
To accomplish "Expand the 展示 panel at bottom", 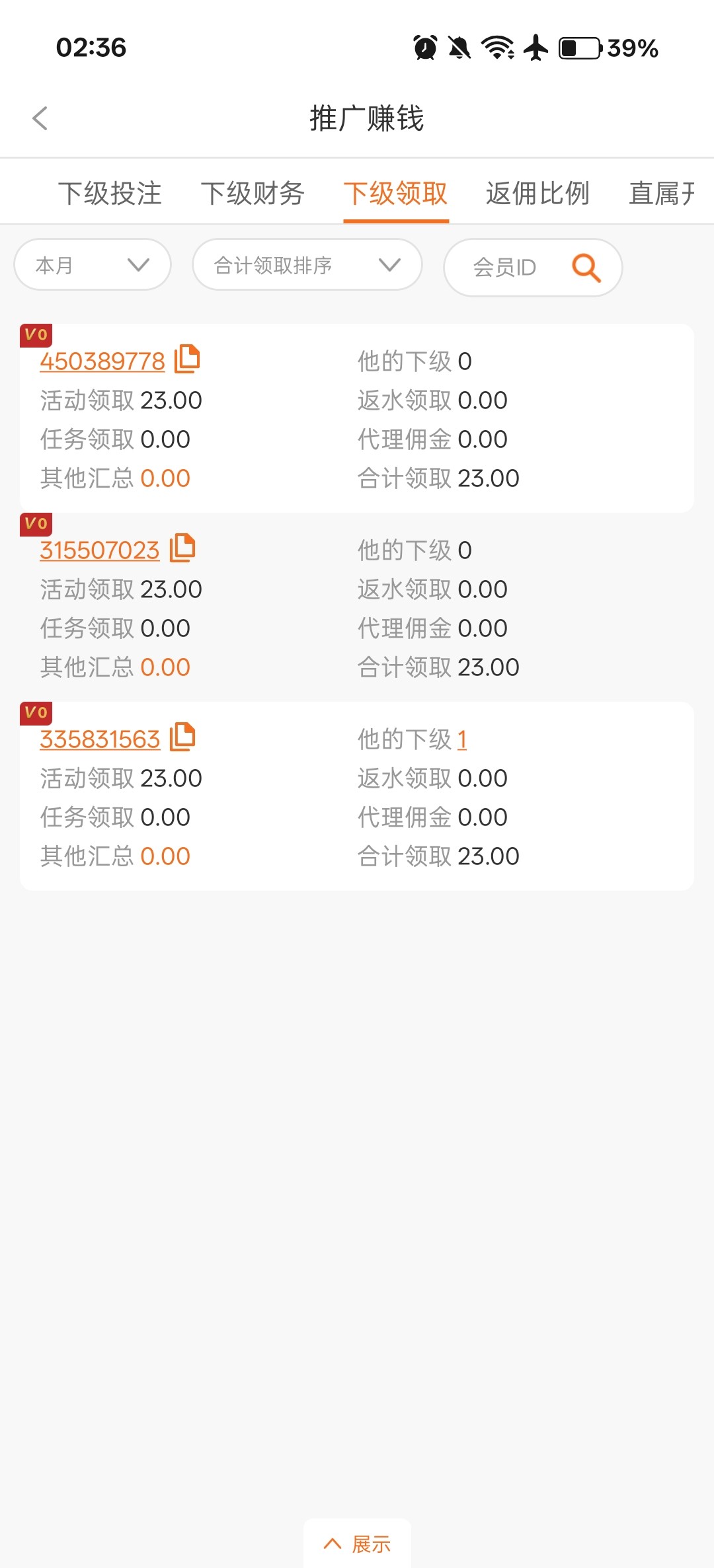I will coord(357,1544).
